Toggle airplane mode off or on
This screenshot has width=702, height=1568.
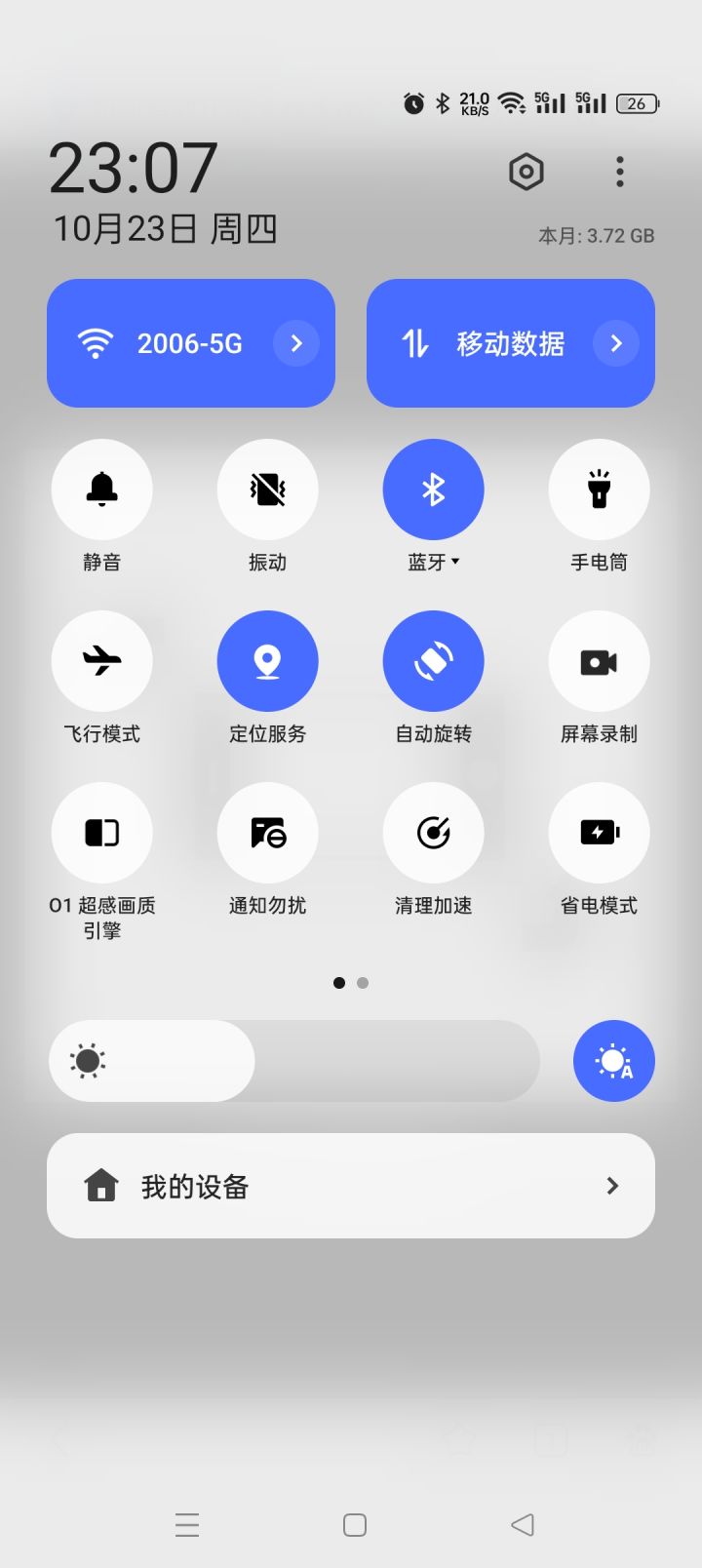(102, 660)
